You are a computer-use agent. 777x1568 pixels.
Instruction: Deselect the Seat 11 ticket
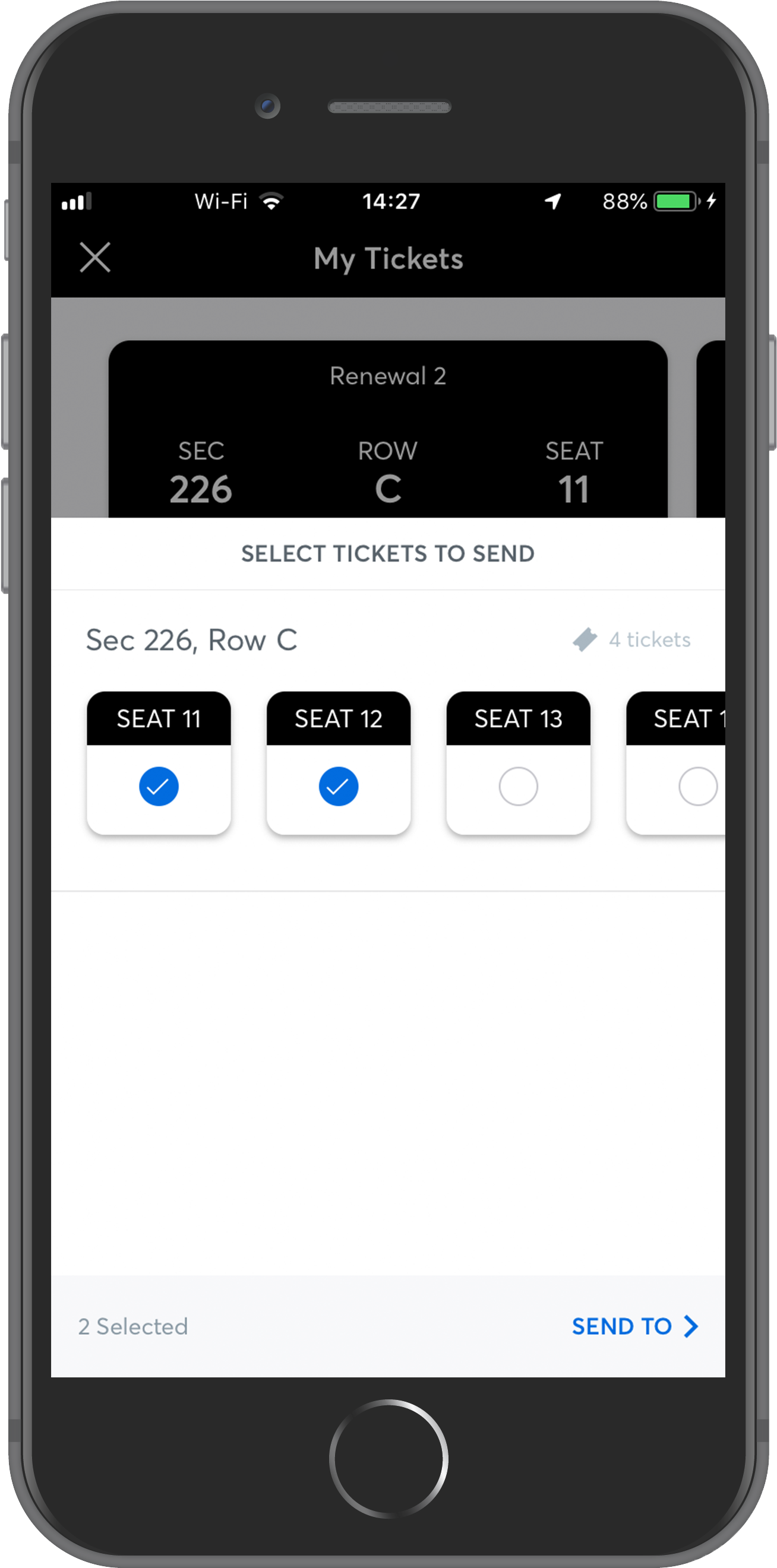pos(159,786)
